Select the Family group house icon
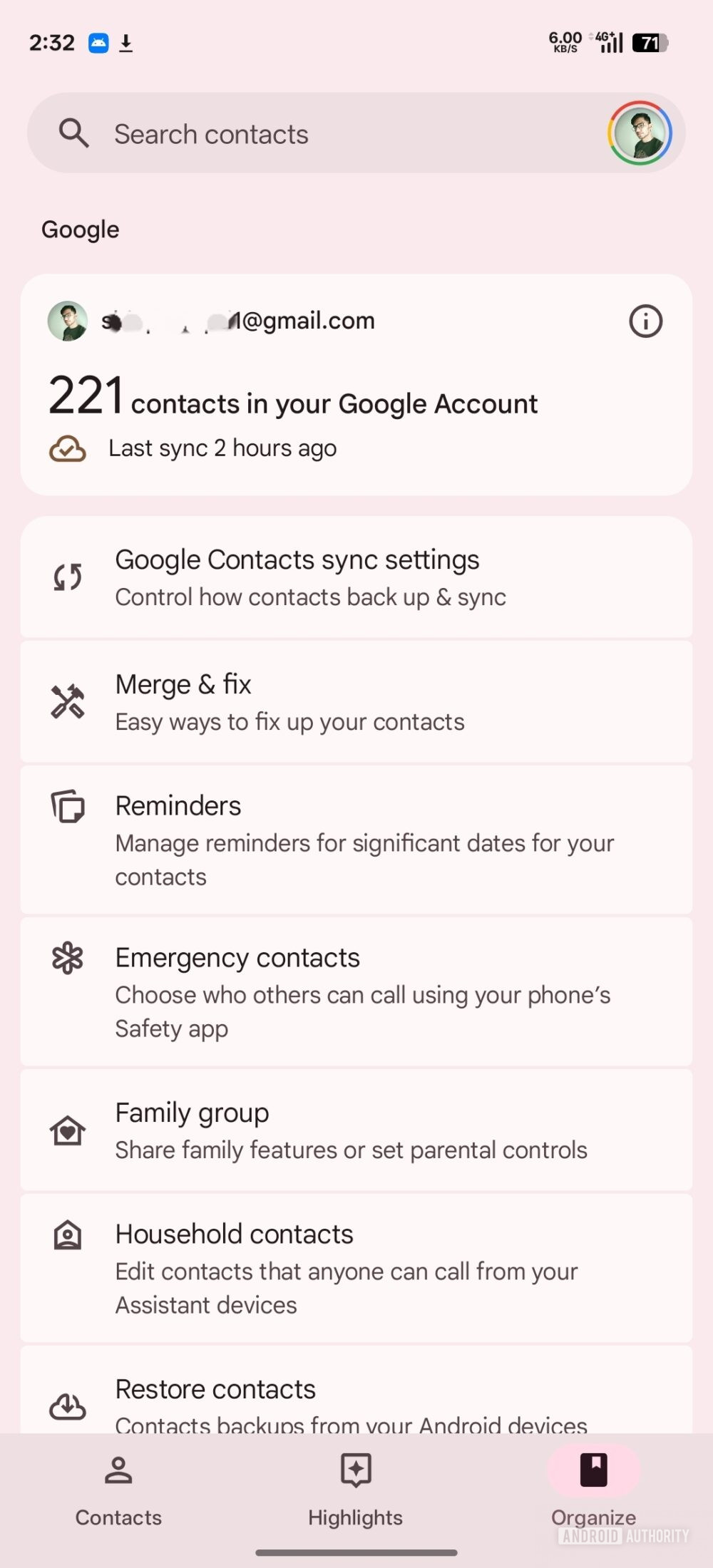 [67, 1130]
